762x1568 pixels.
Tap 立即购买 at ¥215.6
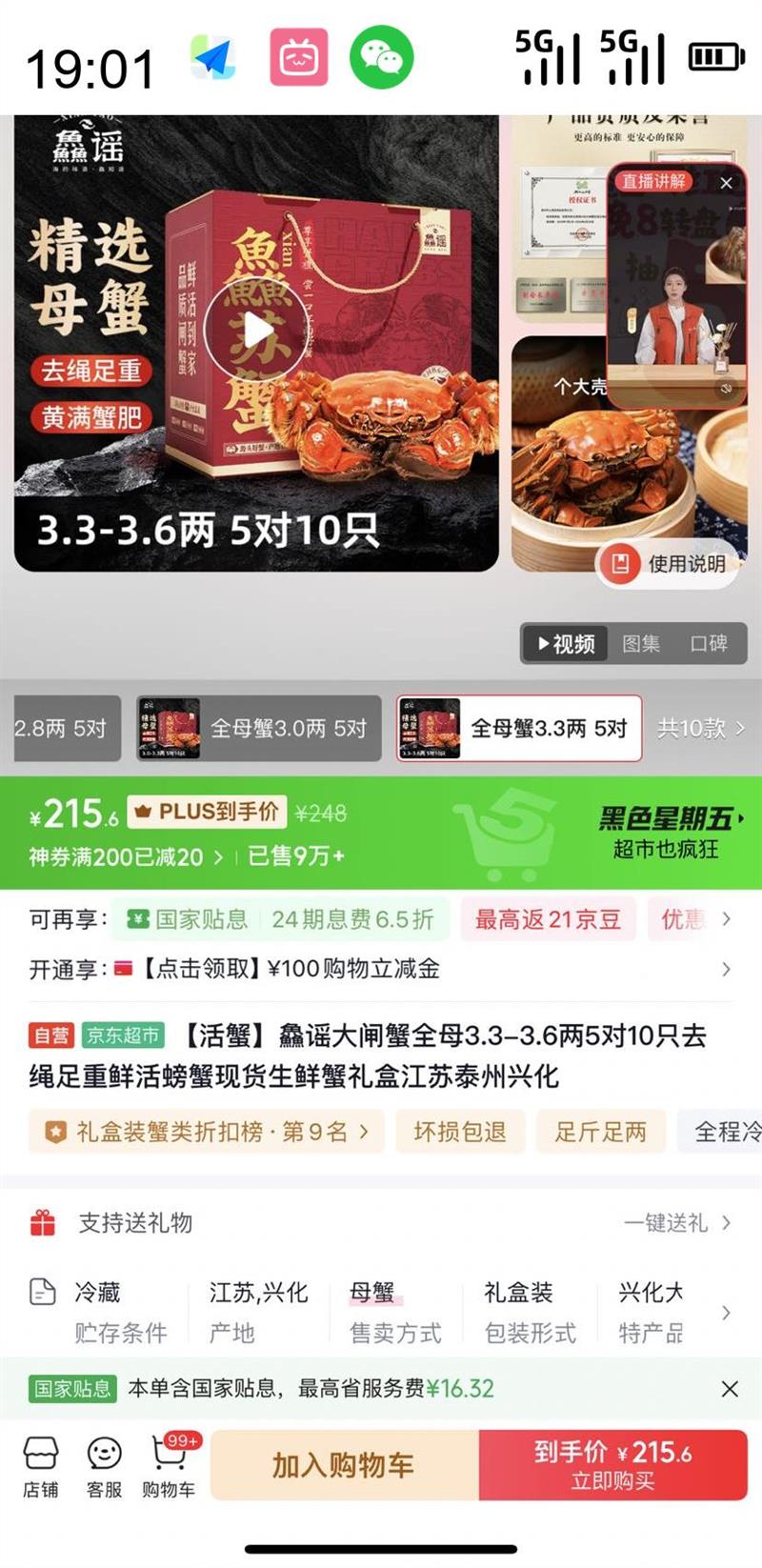tap(612, 1465)
